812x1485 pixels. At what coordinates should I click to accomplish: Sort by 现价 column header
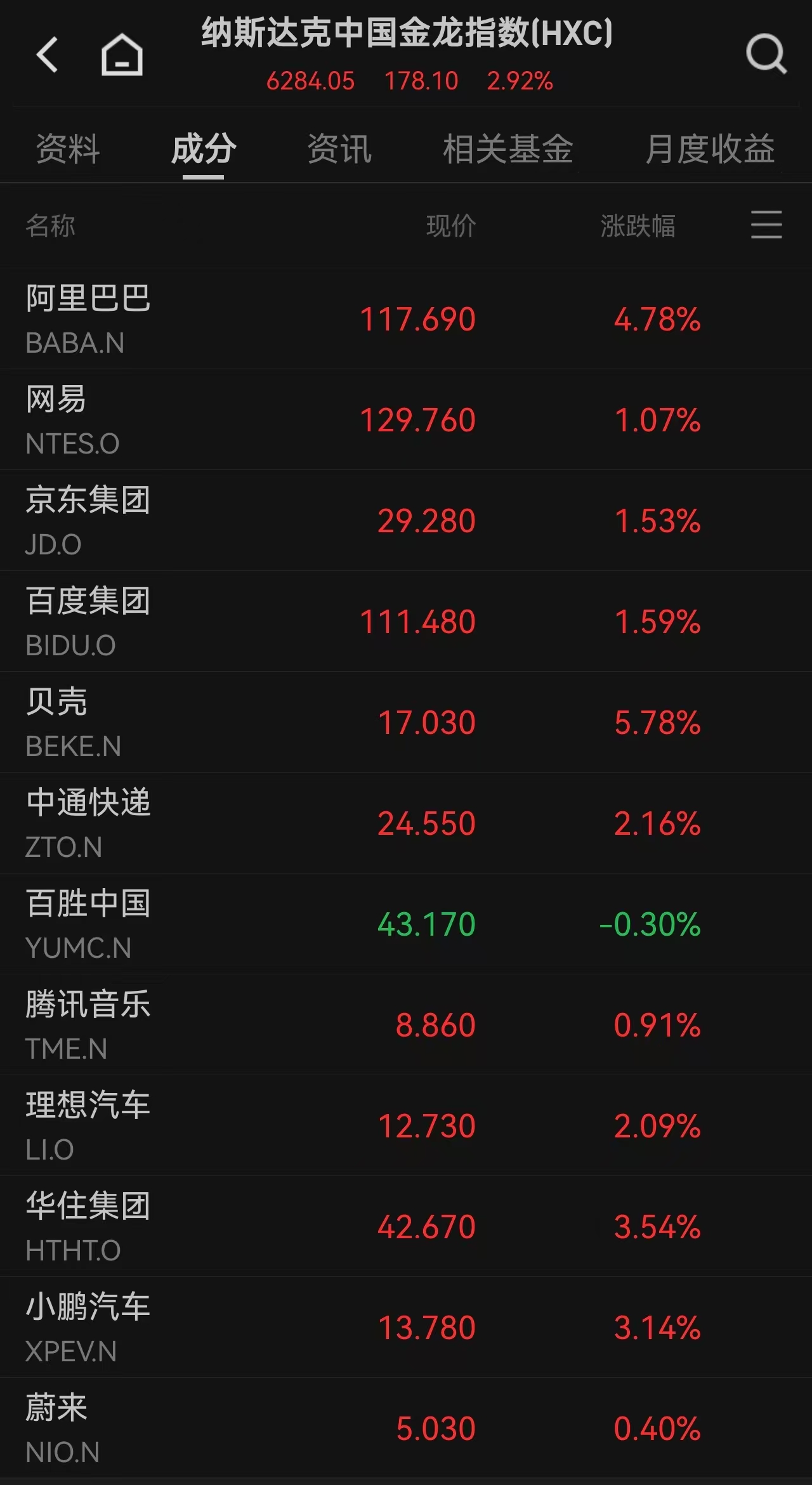pos(451,226)
